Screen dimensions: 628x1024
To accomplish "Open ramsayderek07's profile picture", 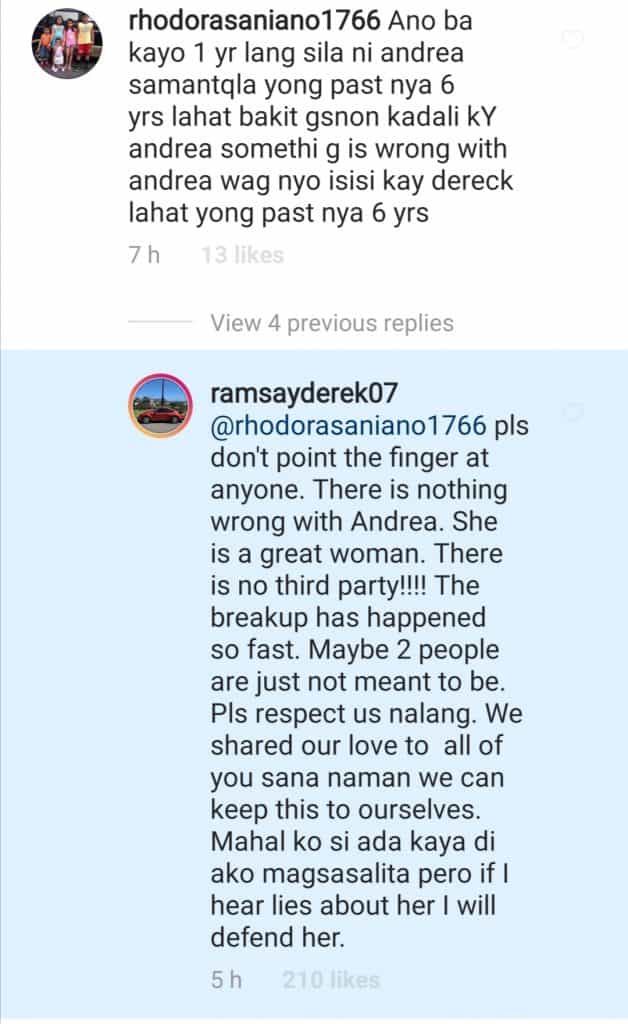I will 160,406.
